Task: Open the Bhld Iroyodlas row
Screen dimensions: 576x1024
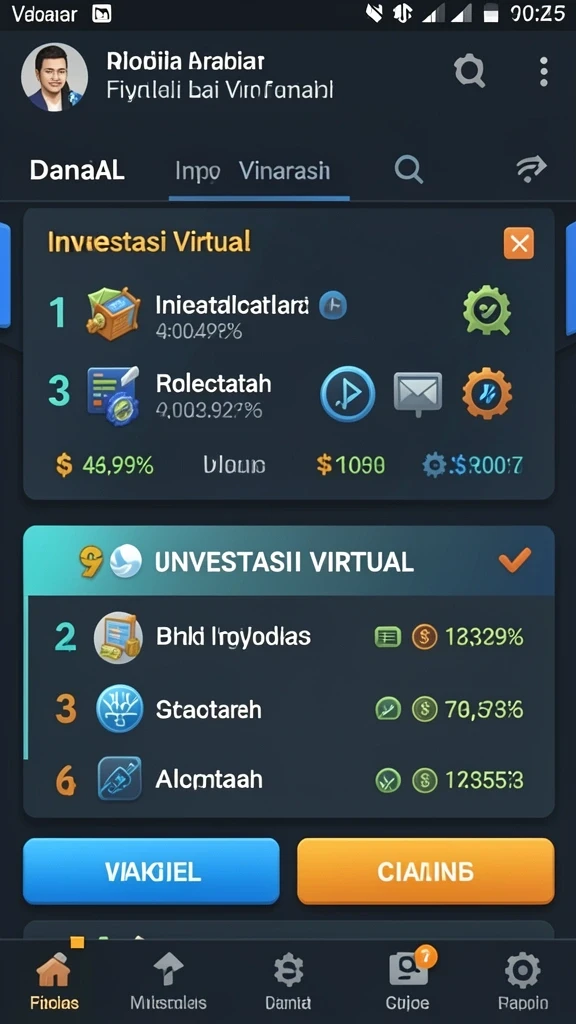Action: coord(288,637)
